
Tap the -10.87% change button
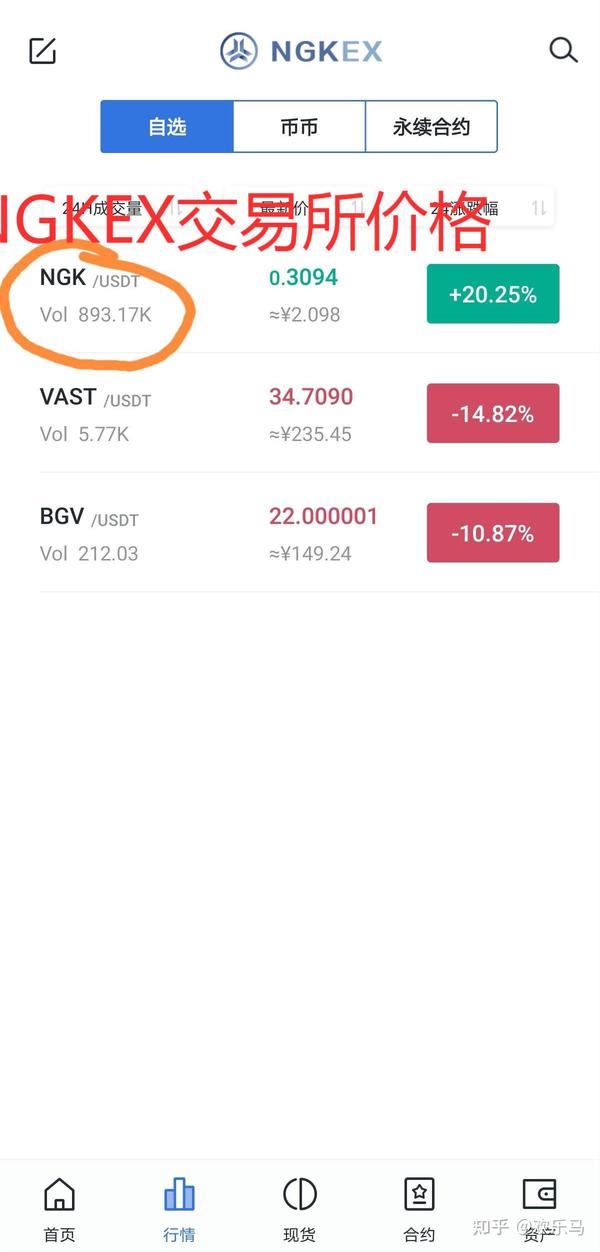coord(492,533)
